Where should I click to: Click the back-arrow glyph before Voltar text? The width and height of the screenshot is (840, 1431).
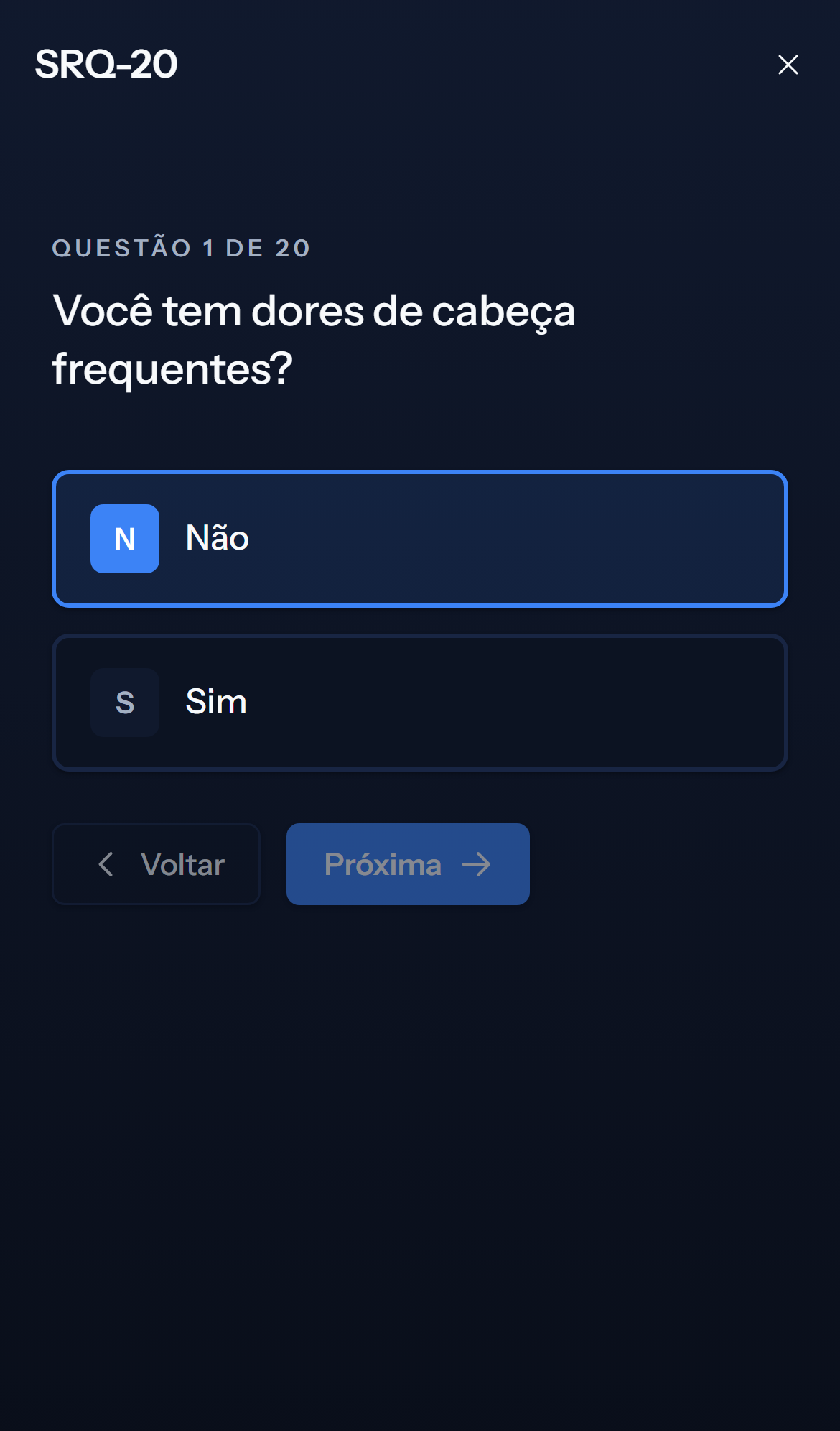click(106, 864)
